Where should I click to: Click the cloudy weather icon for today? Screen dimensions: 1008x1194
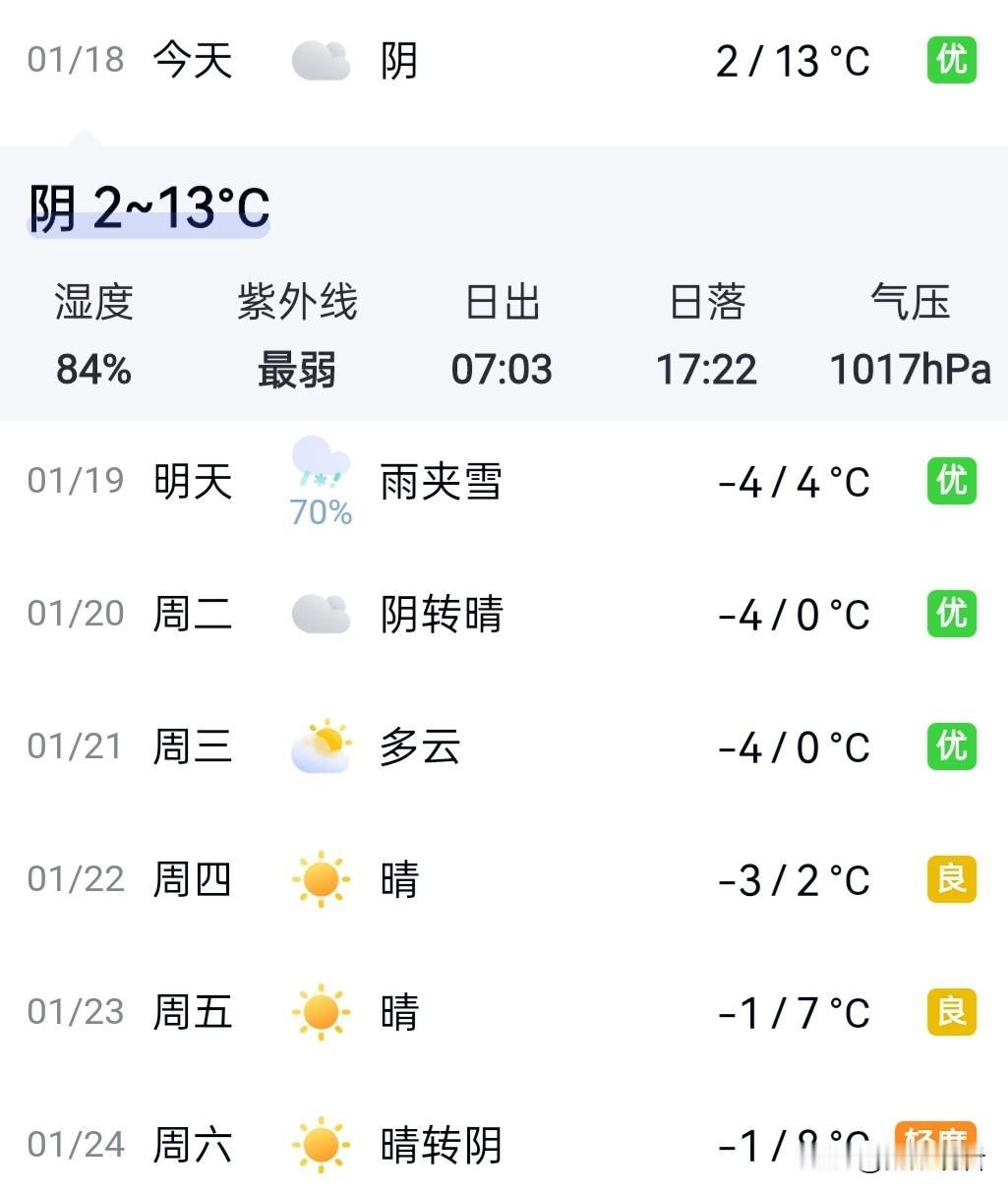[320, 61]
